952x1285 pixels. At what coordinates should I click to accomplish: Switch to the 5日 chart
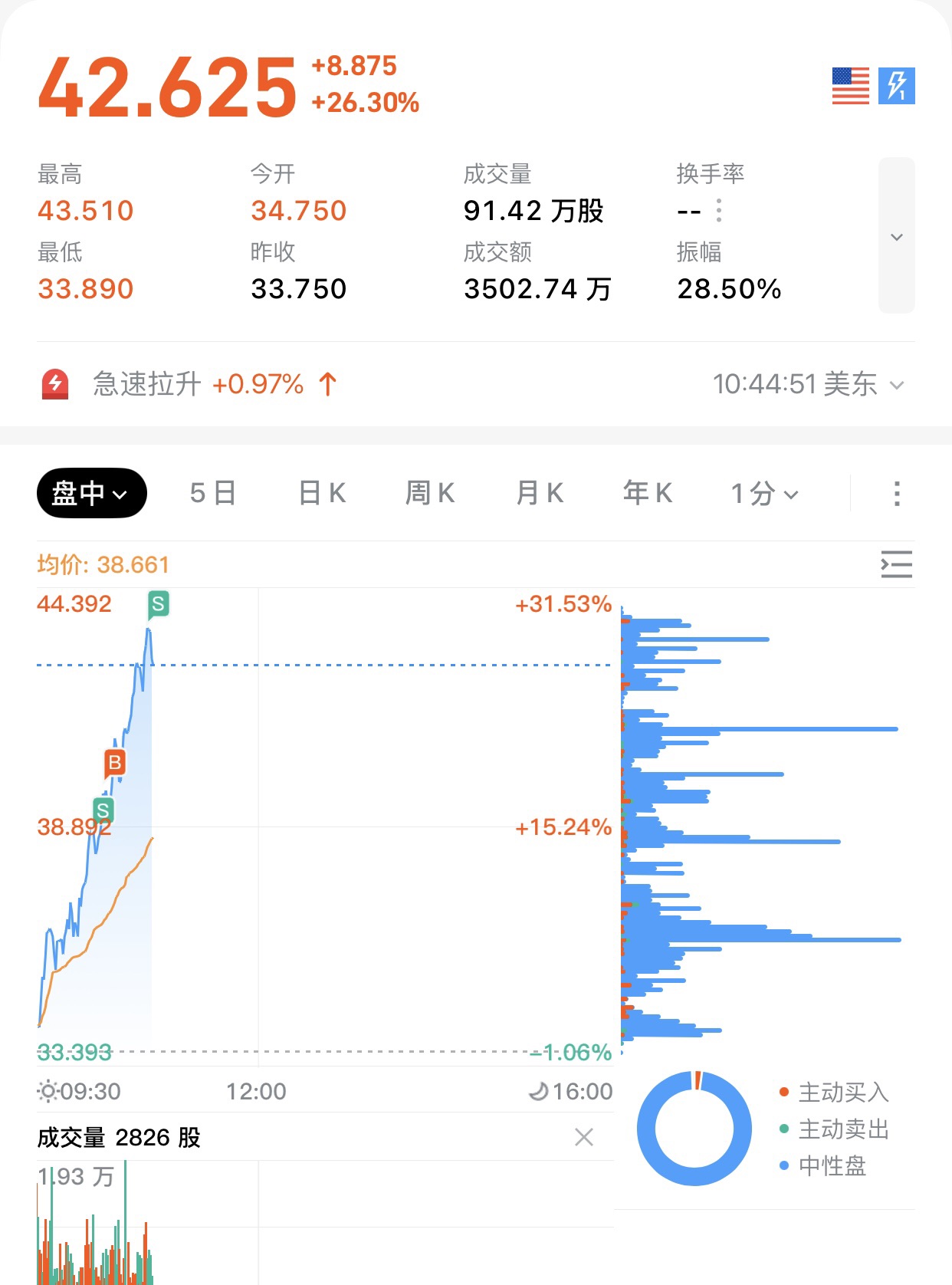coord(212,493)
